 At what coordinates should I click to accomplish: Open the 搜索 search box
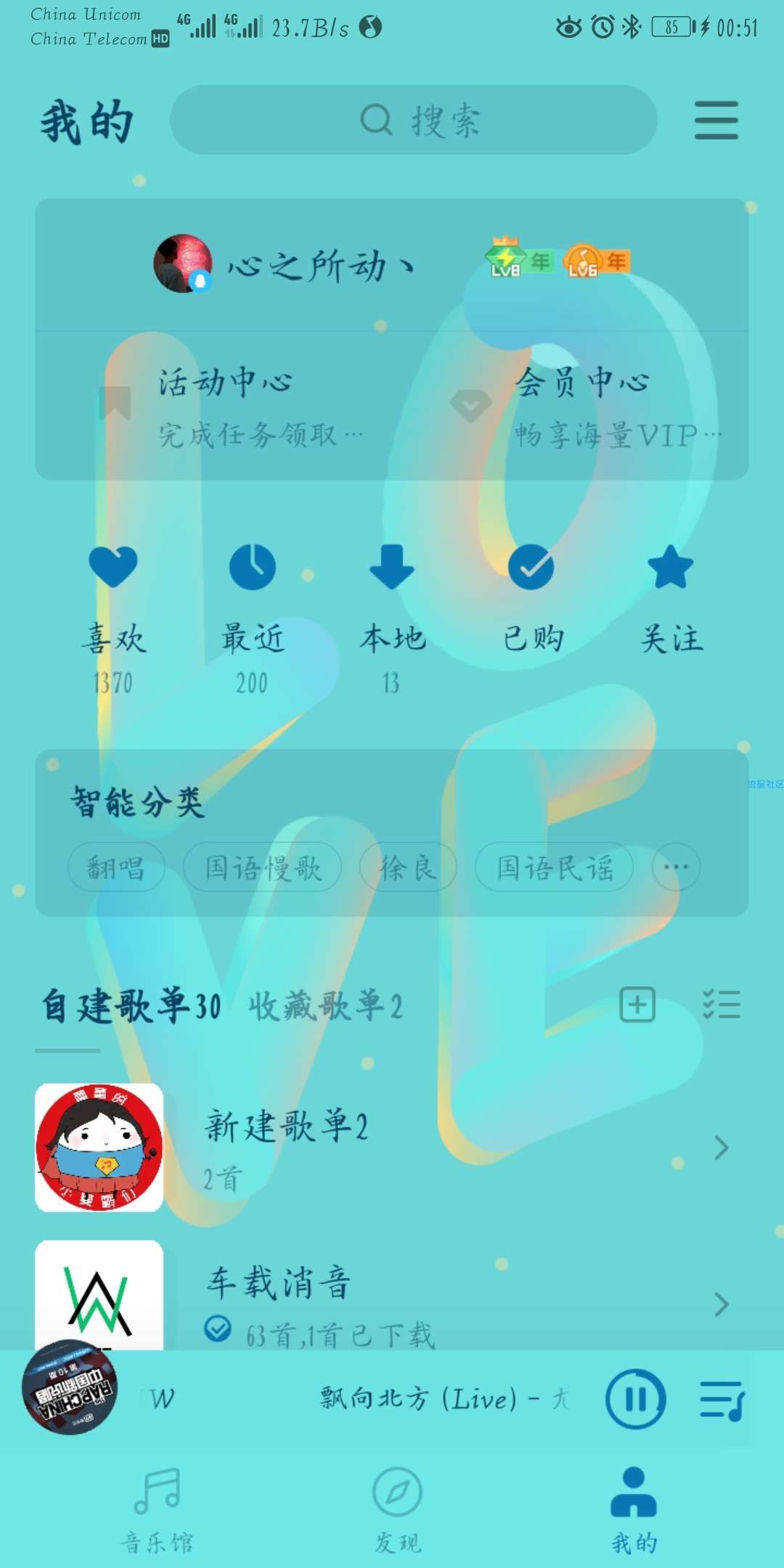414,120
